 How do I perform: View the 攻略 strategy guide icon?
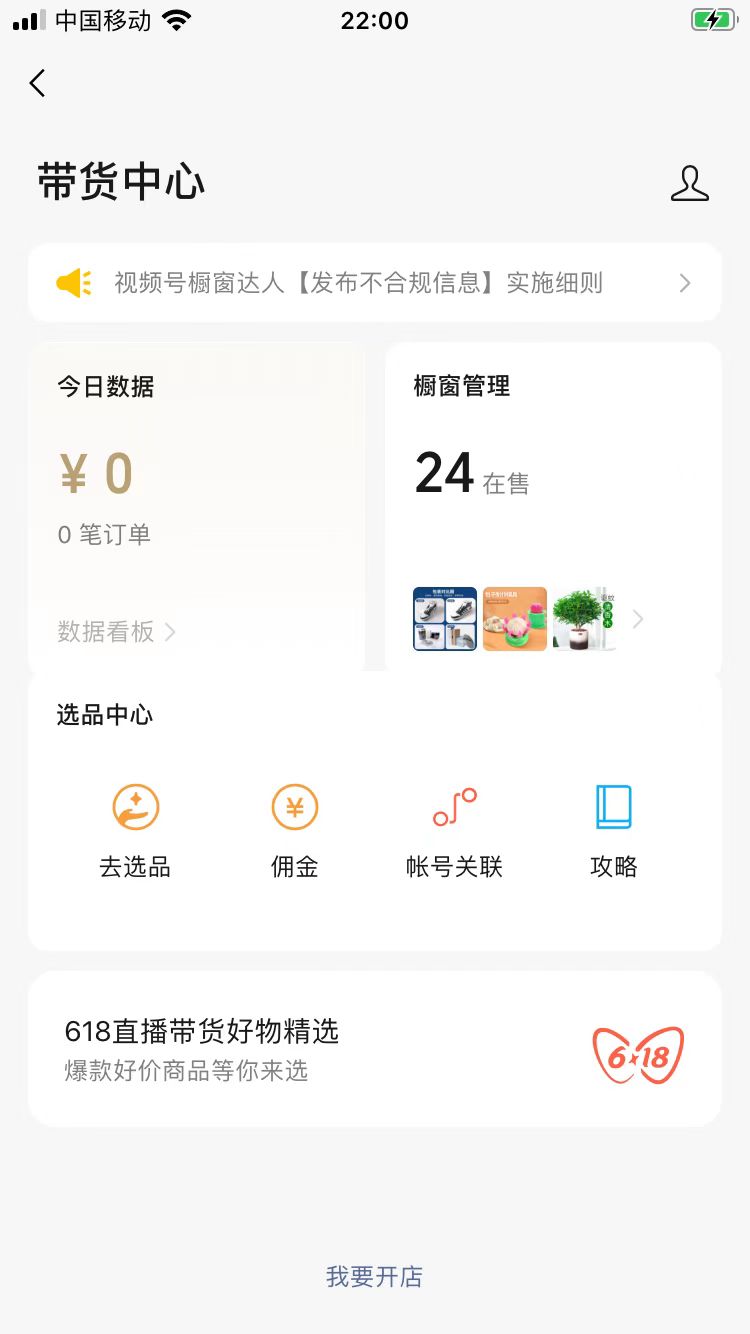point(613,807)
